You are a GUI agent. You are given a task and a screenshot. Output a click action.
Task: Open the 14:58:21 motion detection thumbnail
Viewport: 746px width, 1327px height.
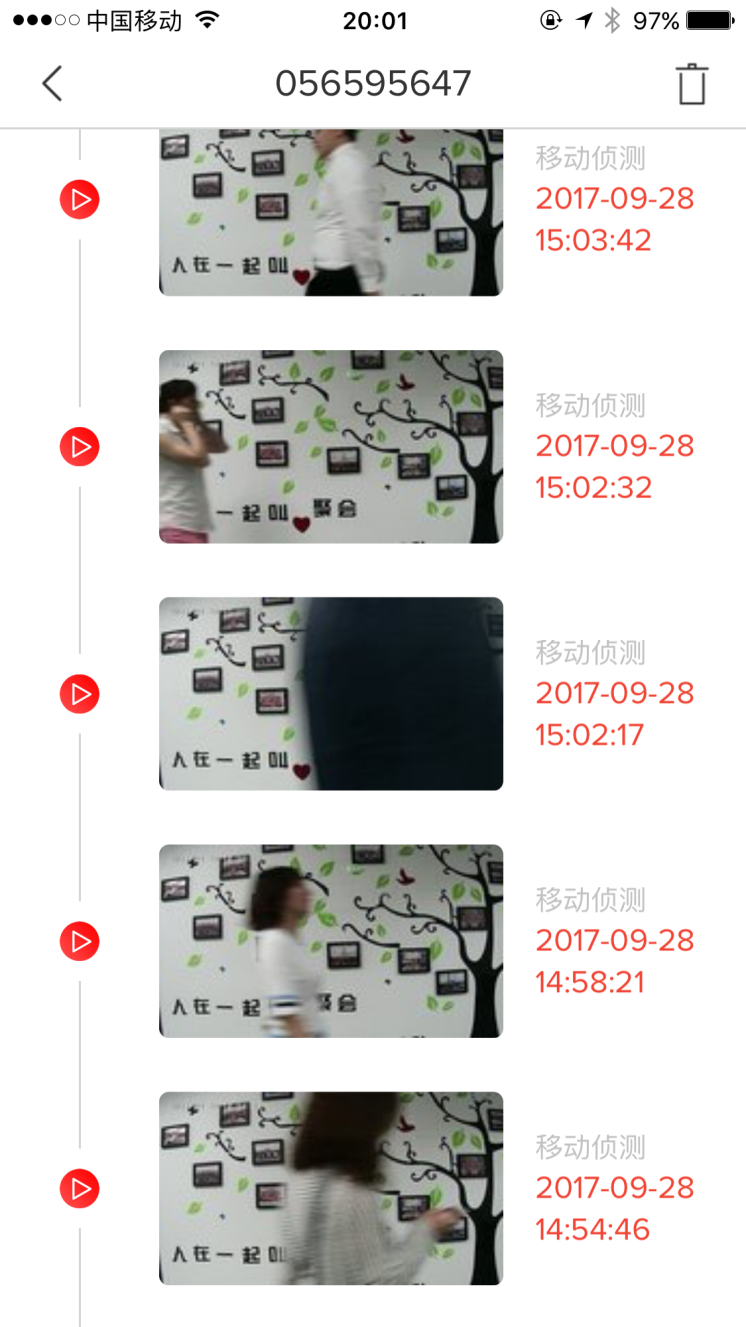330,941
